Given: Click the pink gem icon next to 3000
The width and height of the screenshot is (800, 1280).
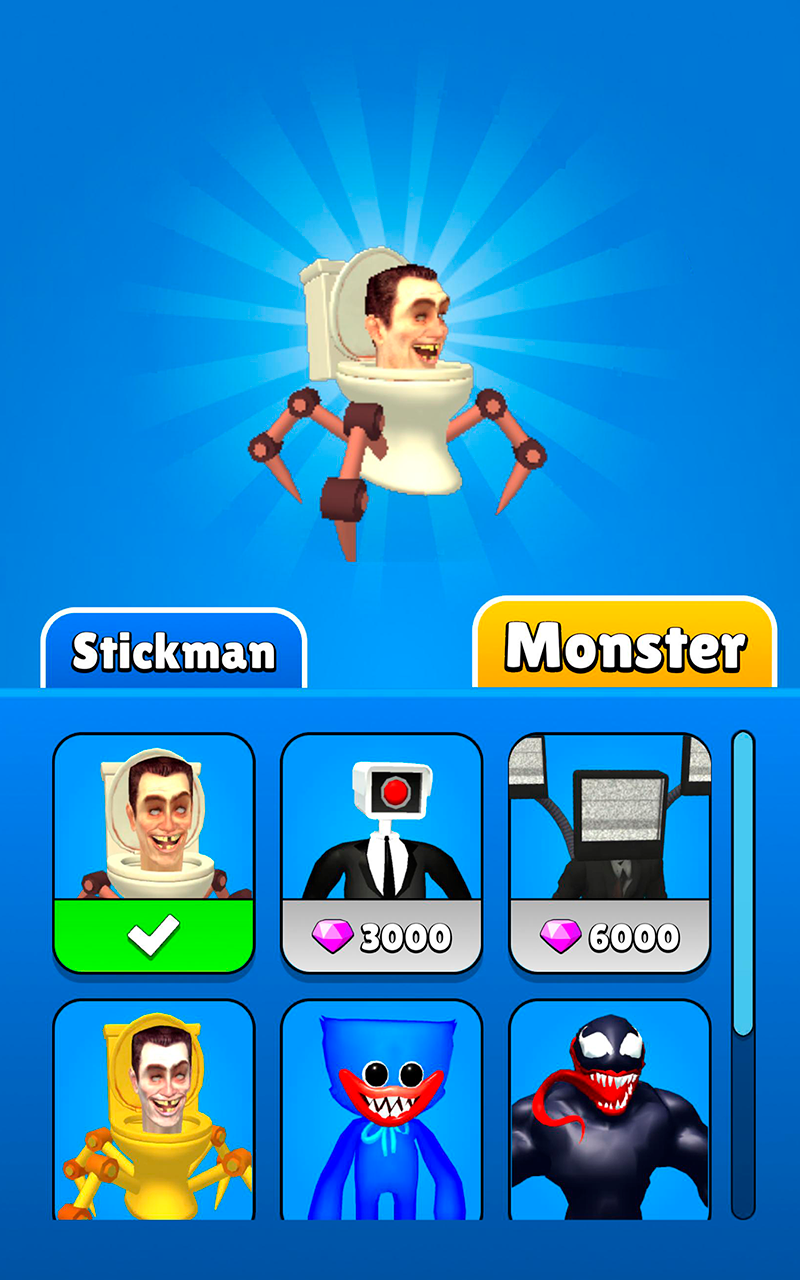Looking at the screenshot, I should coord(331,937).
